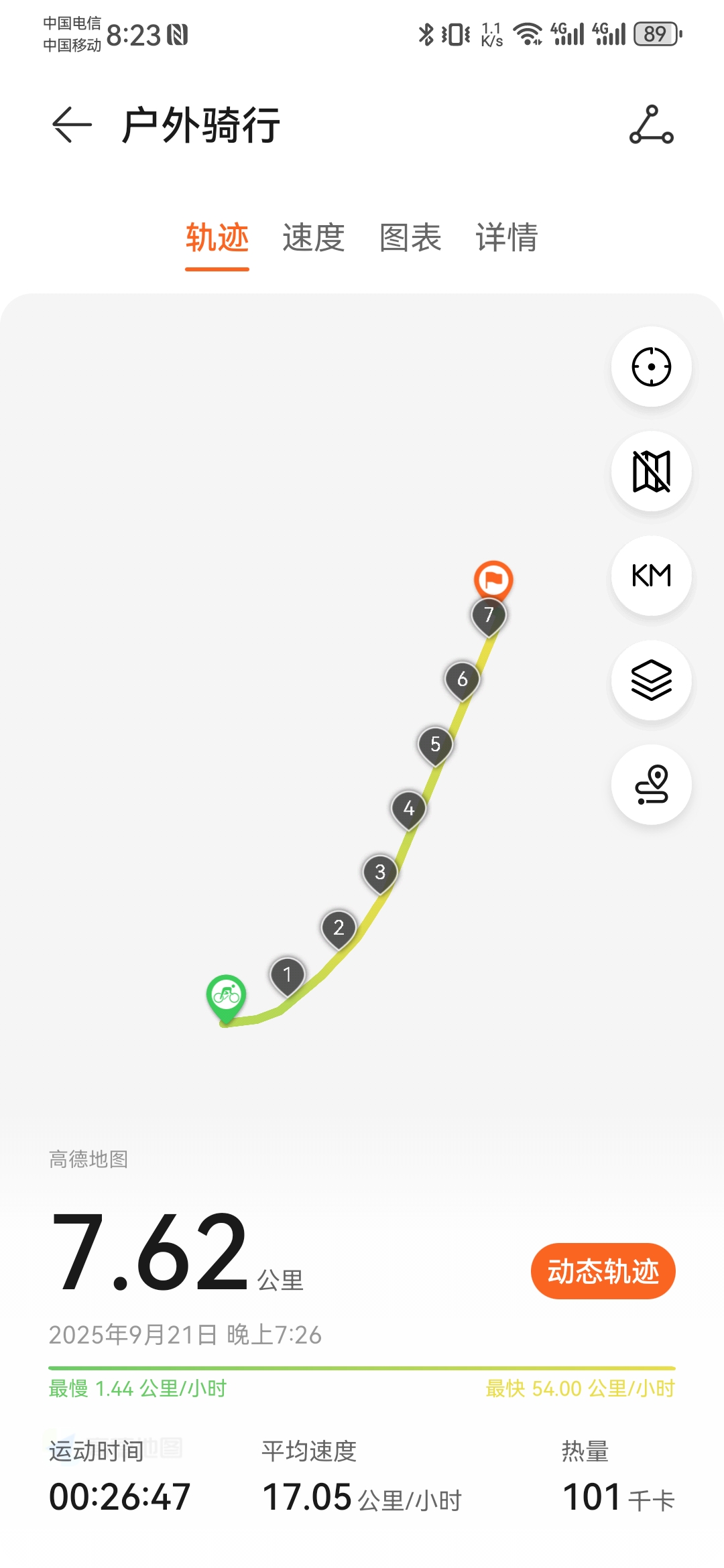Toggle the KM kilometer markers
Screen dimensions: 724x1568
pos(652,576)
